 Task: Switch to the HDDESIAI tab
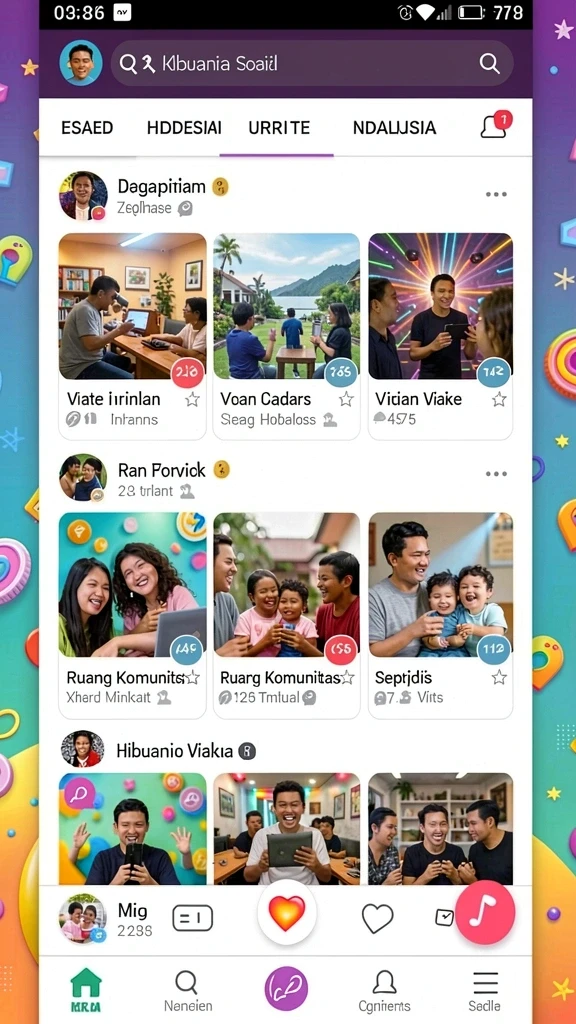coord(184,127)
